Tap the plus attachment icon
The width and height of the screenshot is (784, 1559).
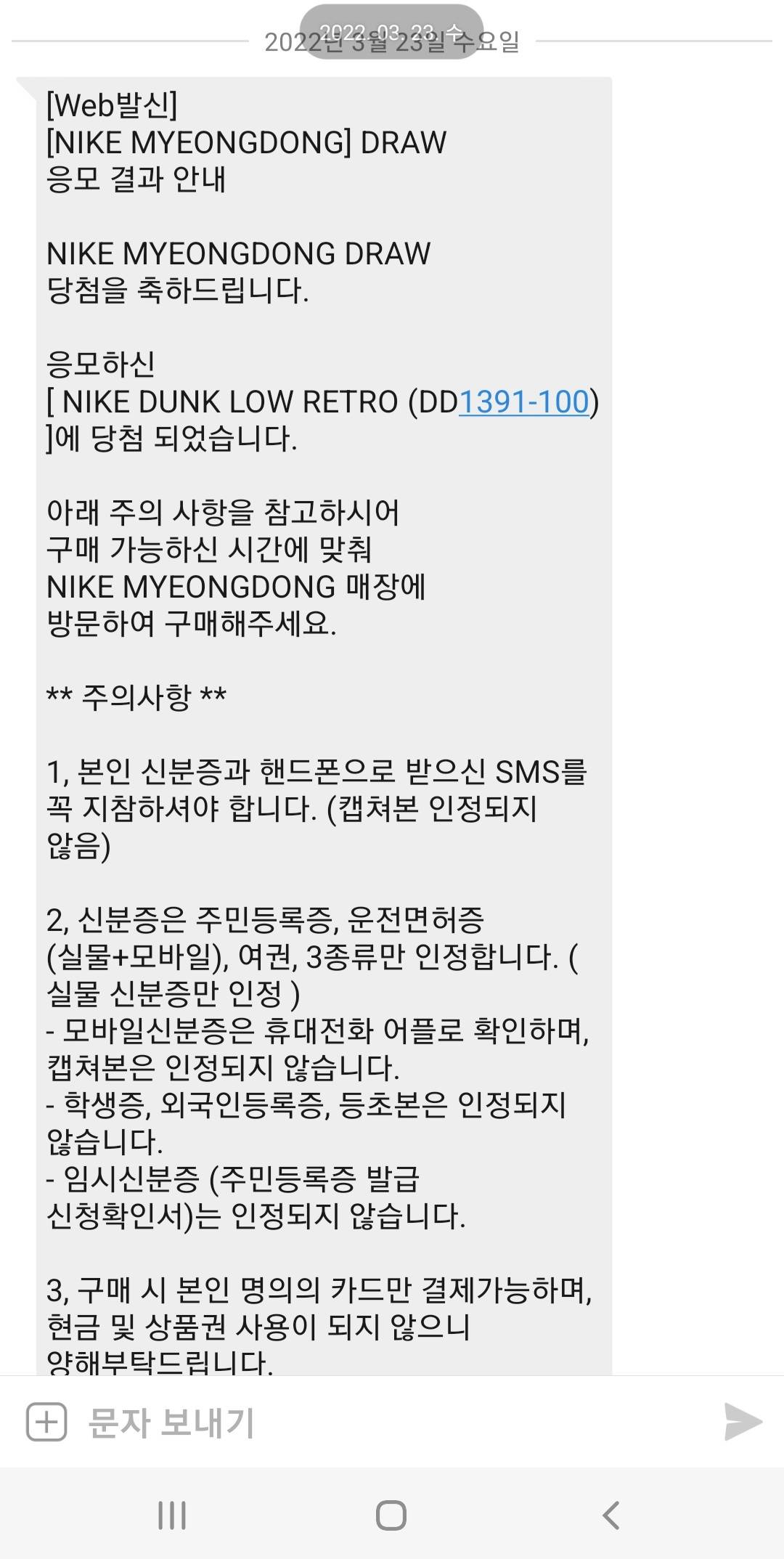pyautogui.click(x=46, y=1422)
